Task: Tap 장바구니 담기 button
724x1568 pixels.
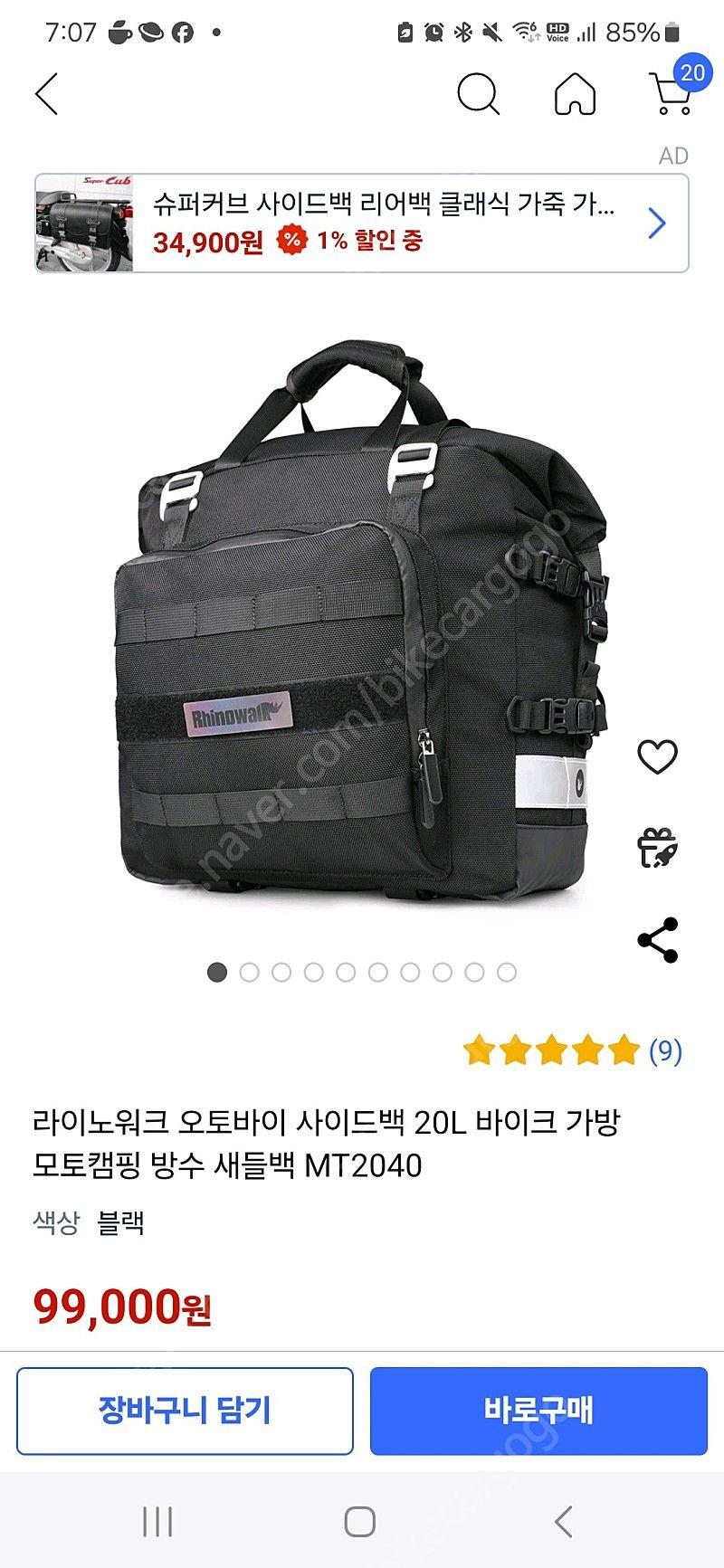Action: [x=185, y=1410]
